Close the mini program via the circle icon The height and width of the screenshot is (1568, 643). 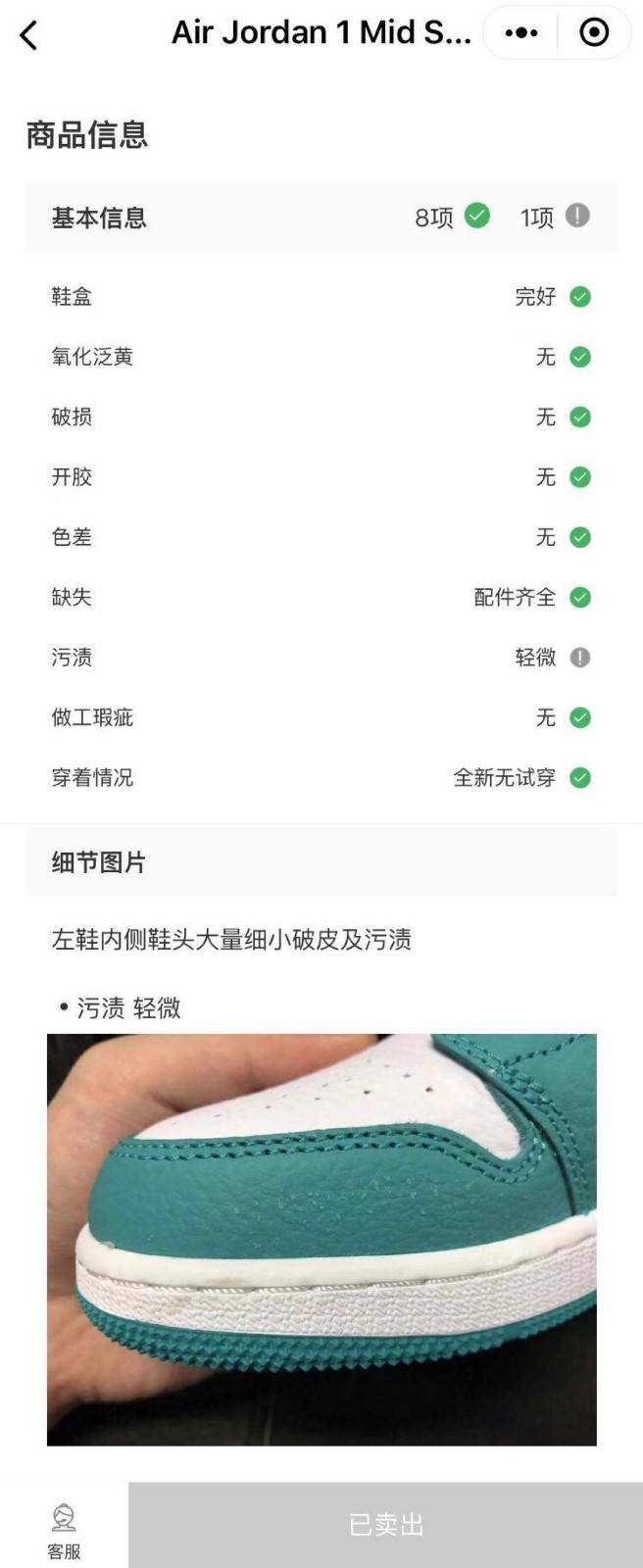pos(594,32)
